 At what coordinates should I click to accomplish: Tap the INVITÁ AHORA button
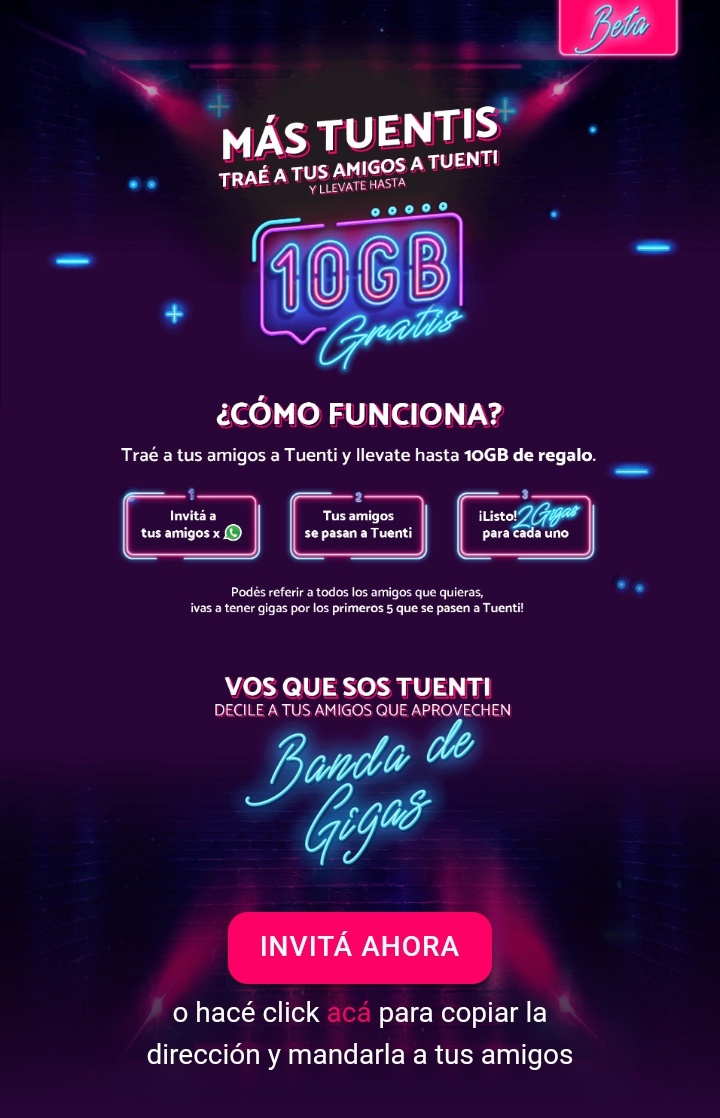click(x=360, y=947)
